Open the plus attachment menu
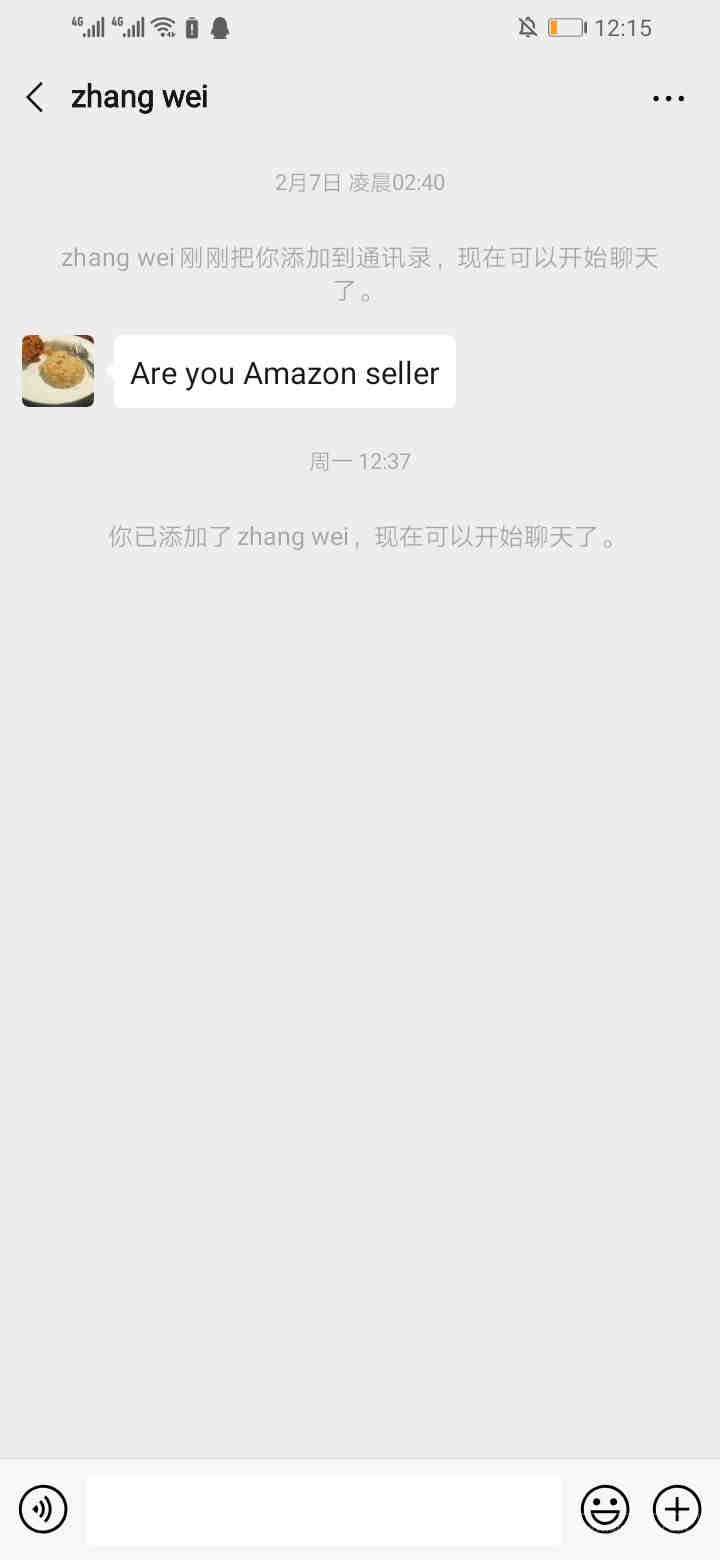 tap(677, 1508)
